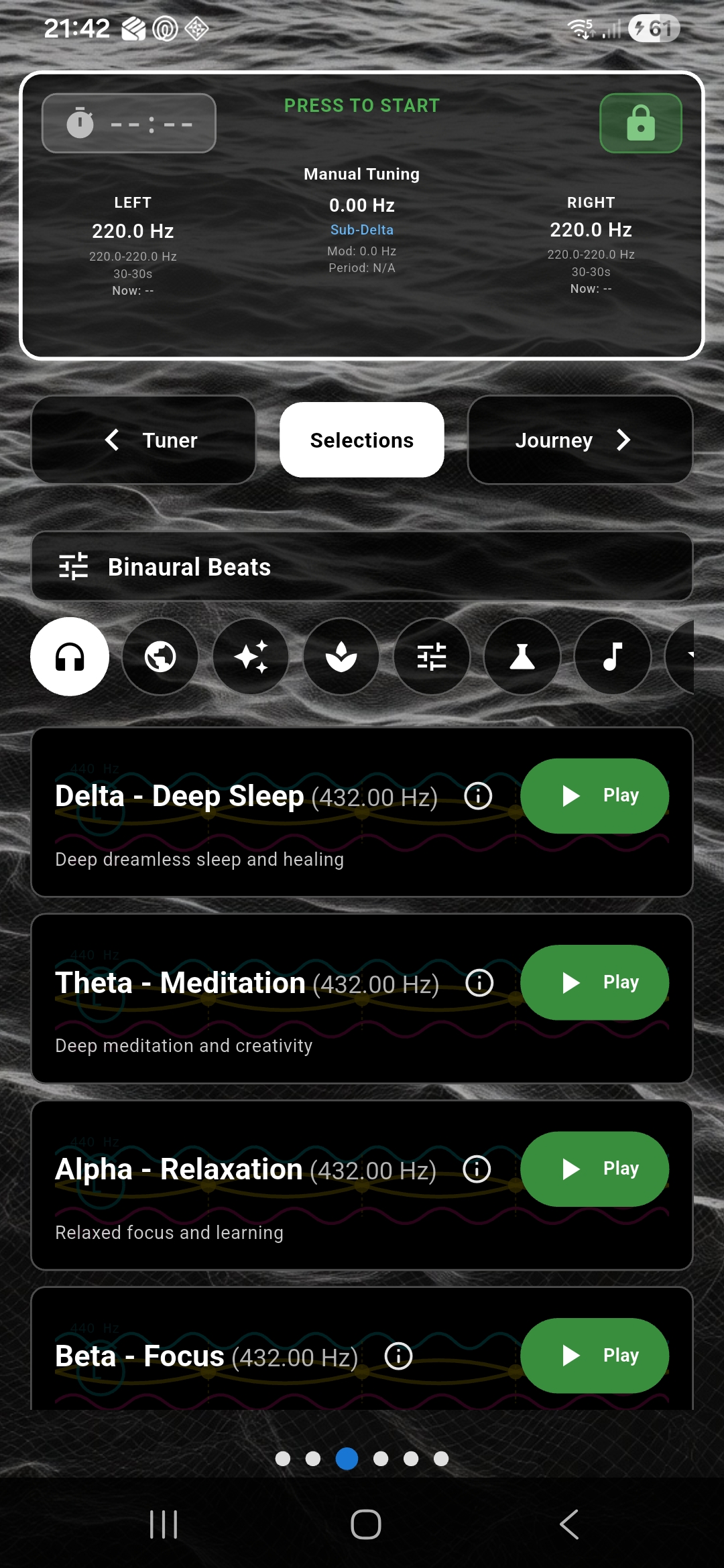Switch to the Journey page

(580, 440)
